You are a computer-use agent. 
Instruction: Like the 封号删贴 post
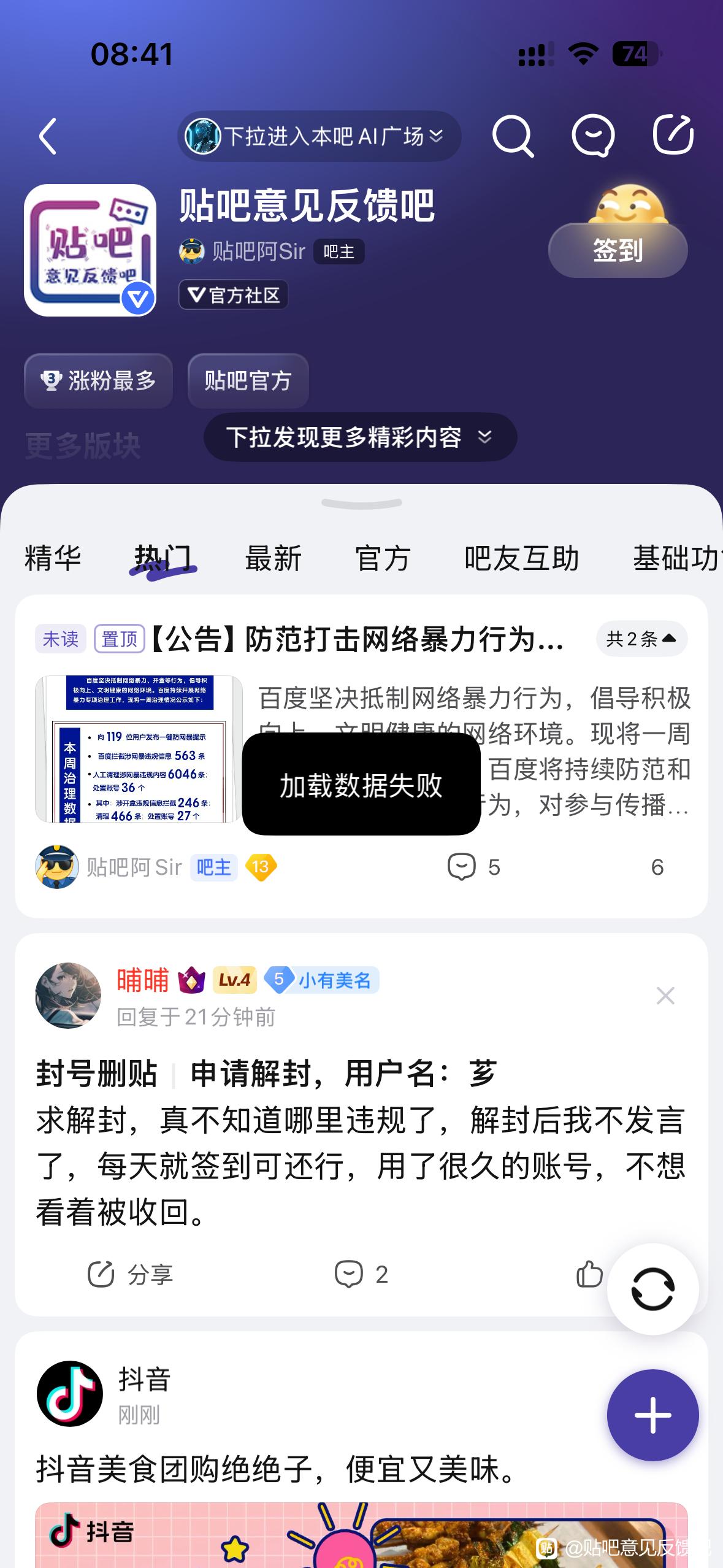pos(589,1274)
